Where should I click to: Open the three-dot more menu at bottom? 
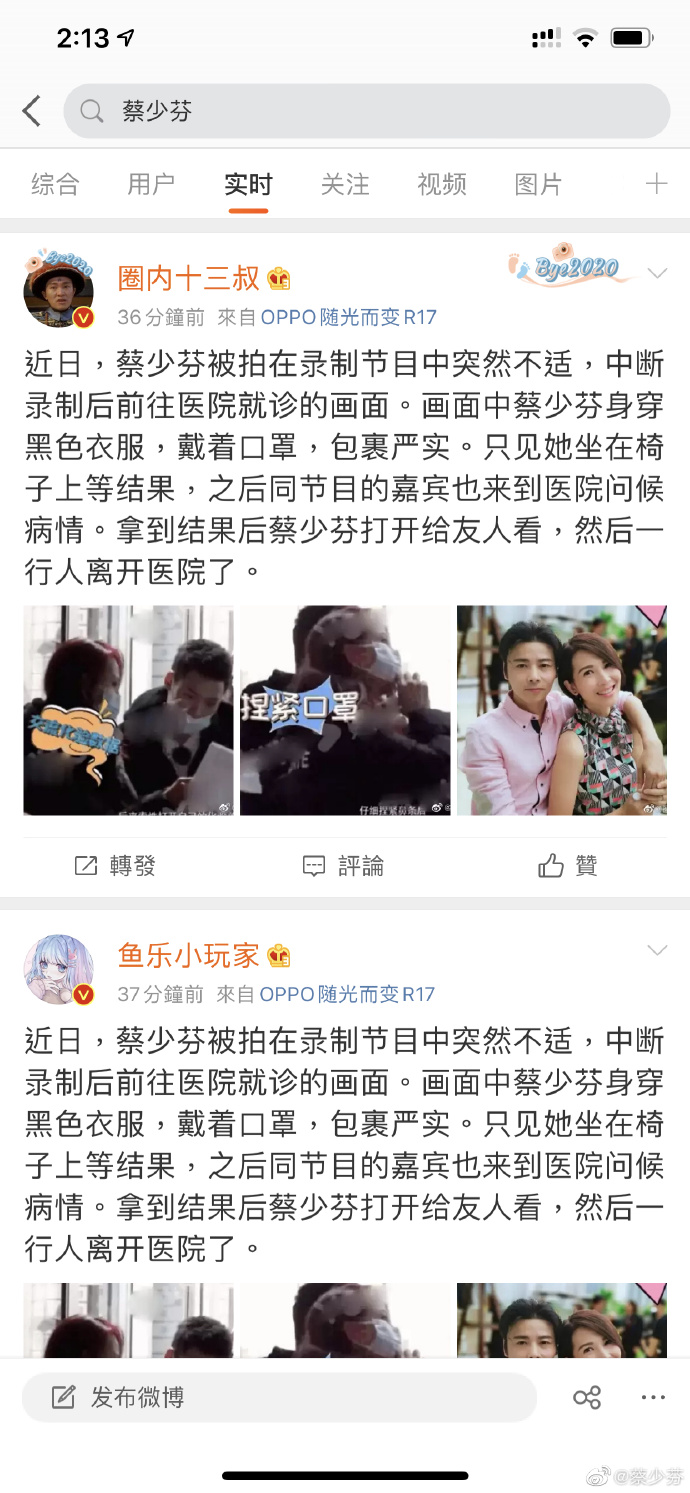pos(653,1397)
